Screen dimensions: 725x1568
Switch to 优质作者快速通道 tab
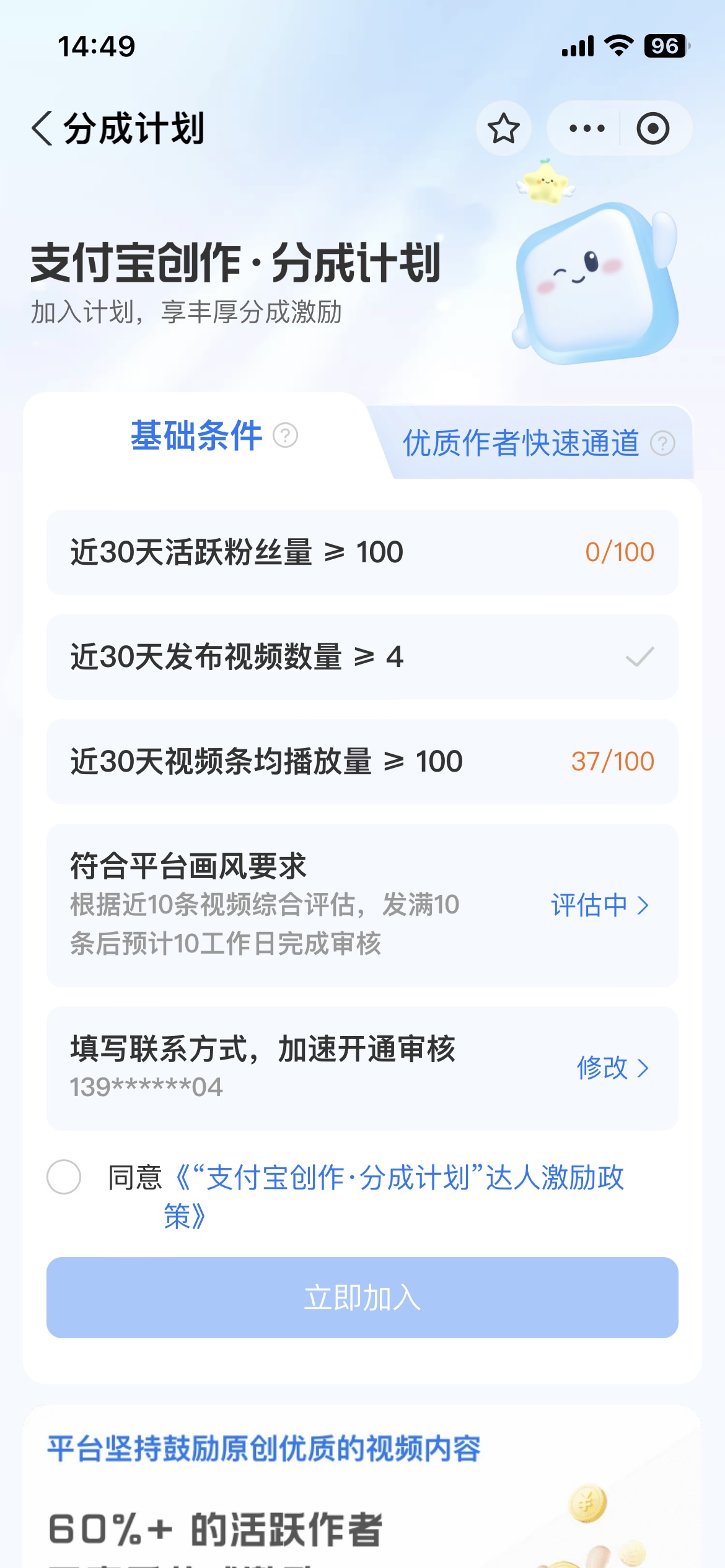tap(521, 443)
